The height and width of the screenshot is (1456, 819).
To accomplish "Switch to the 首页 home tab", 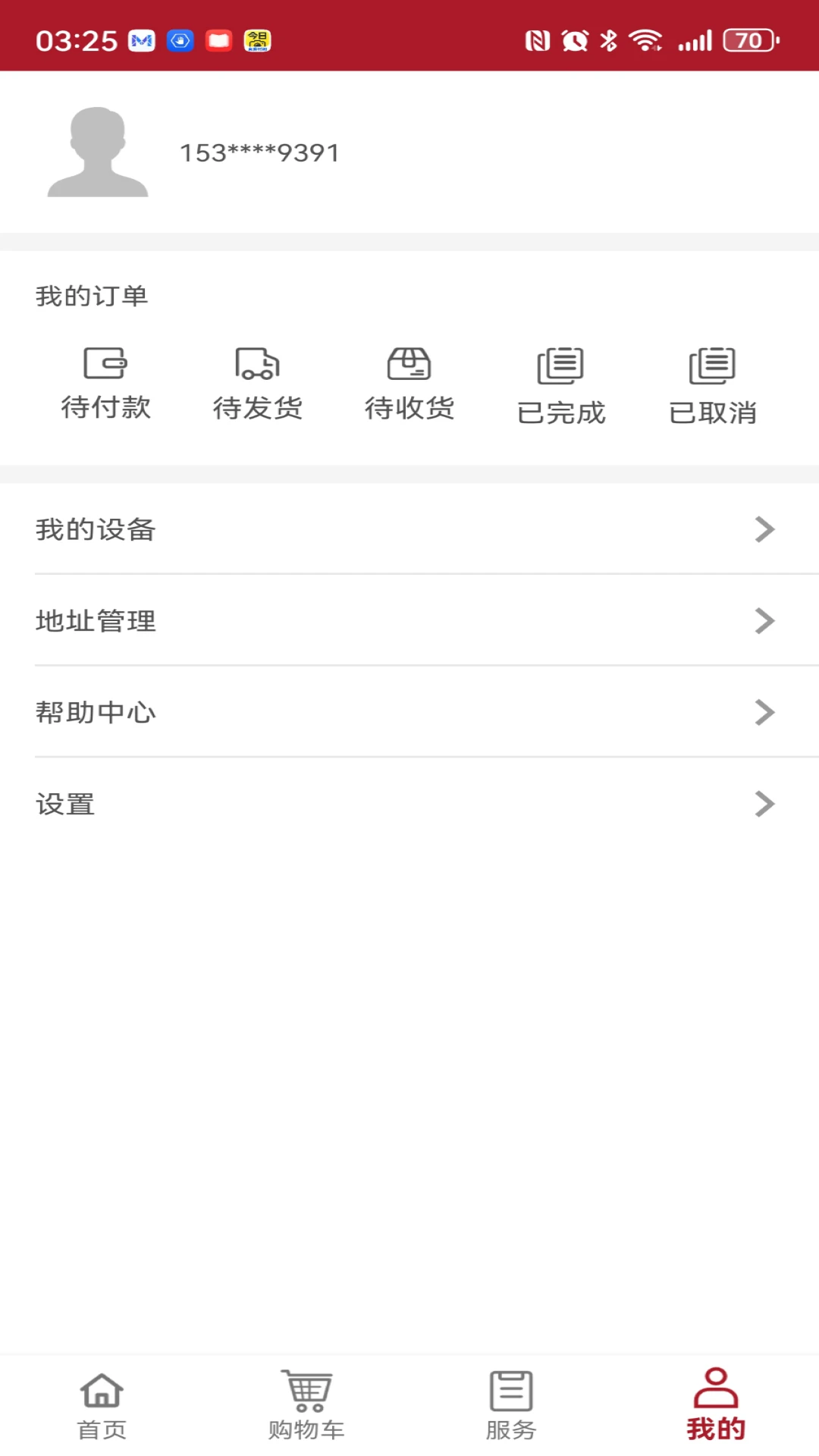I will (x=102, y=1407).
